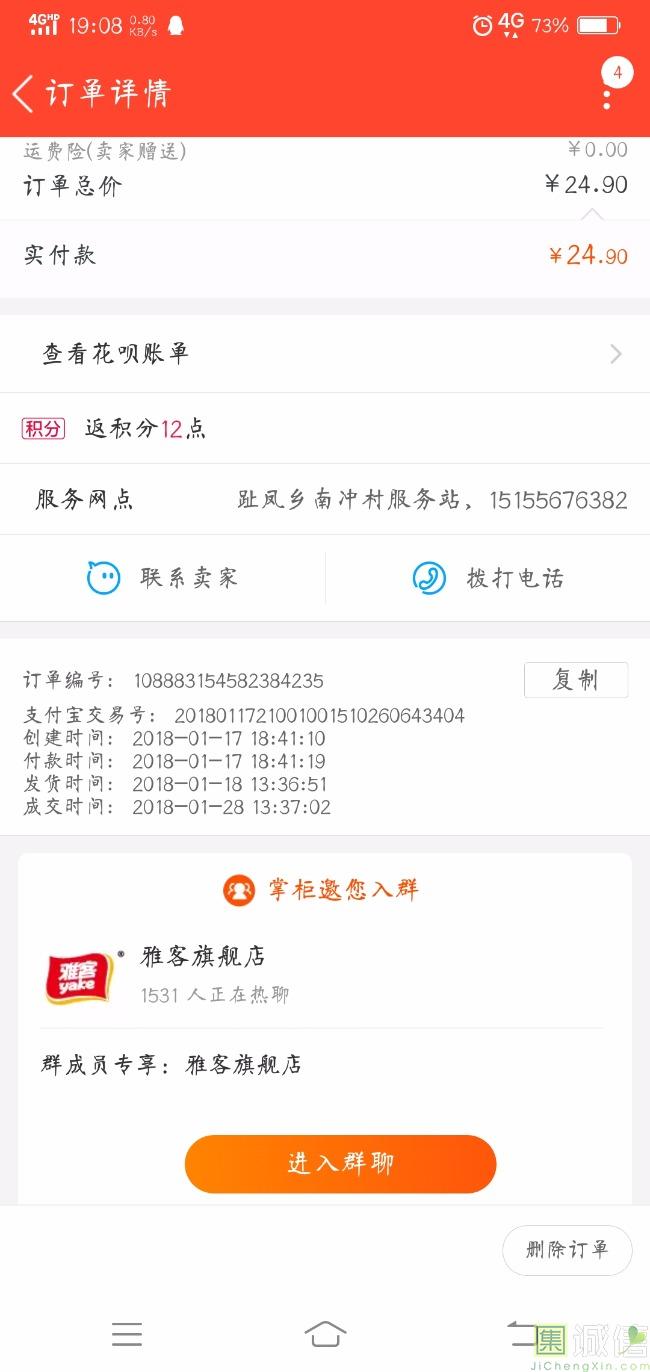Go to the system home screen

325,1334
